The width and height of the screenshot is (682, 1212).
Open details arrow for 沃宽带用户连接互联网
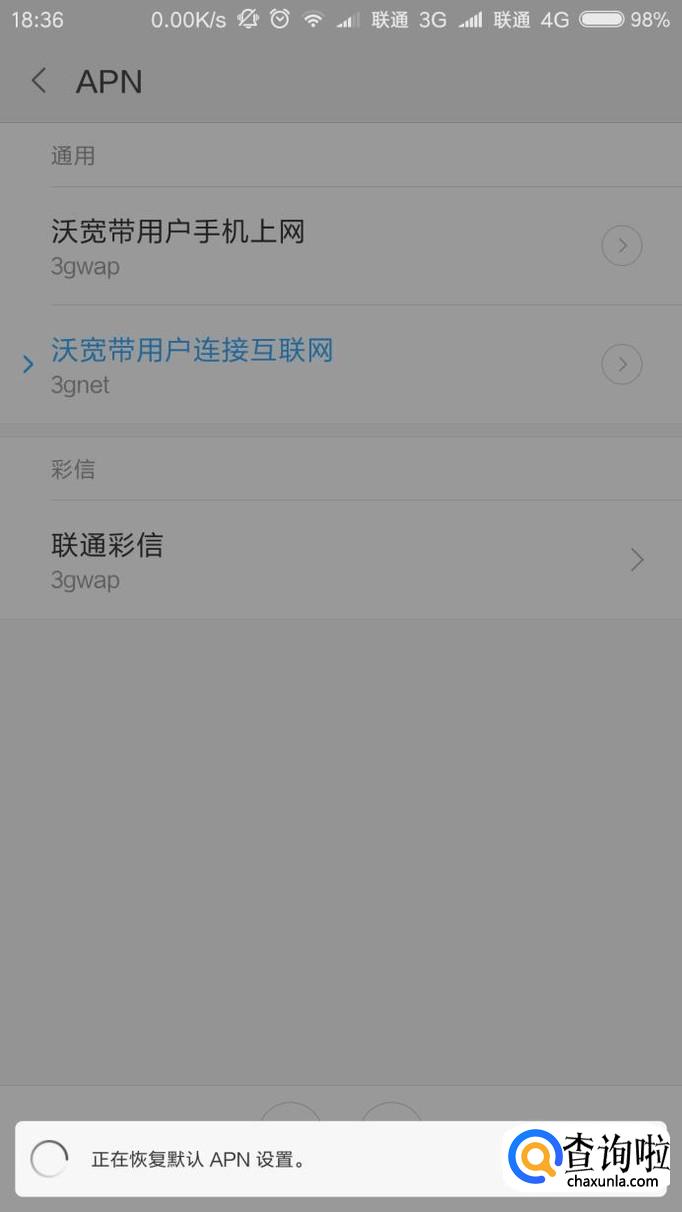[x=621, y=365]
